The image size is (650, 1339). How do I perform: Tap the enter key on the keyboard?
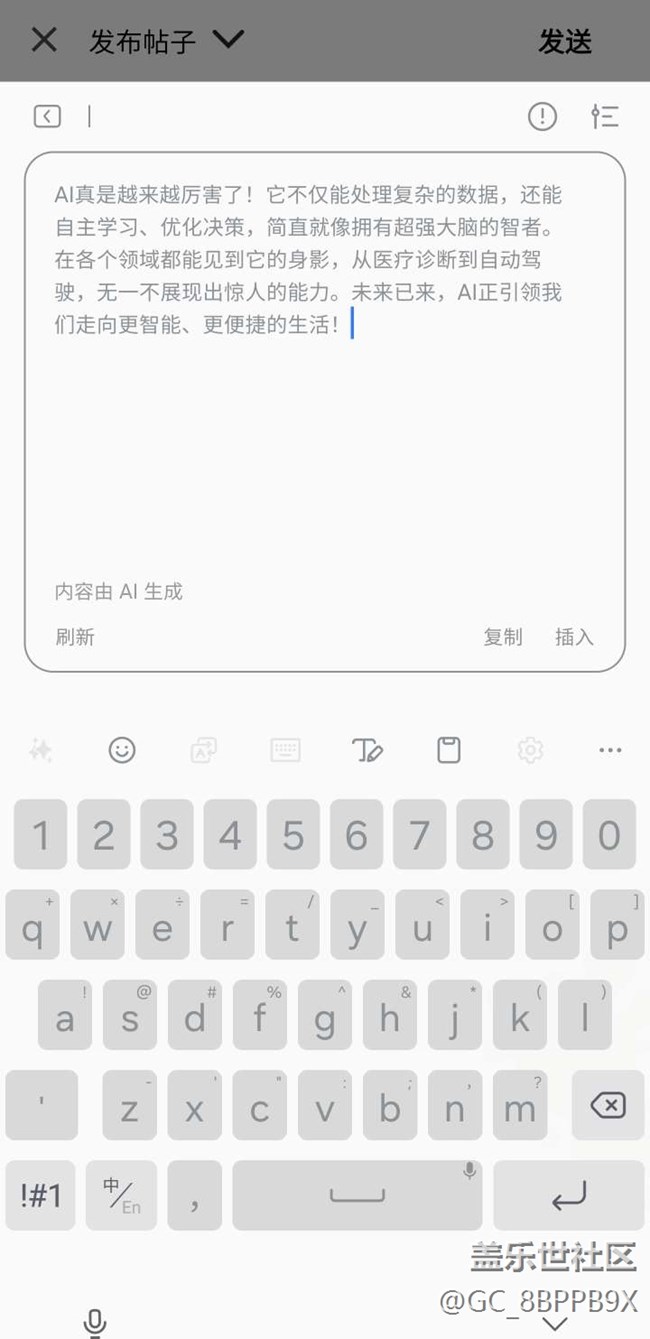click(569, 1195)
